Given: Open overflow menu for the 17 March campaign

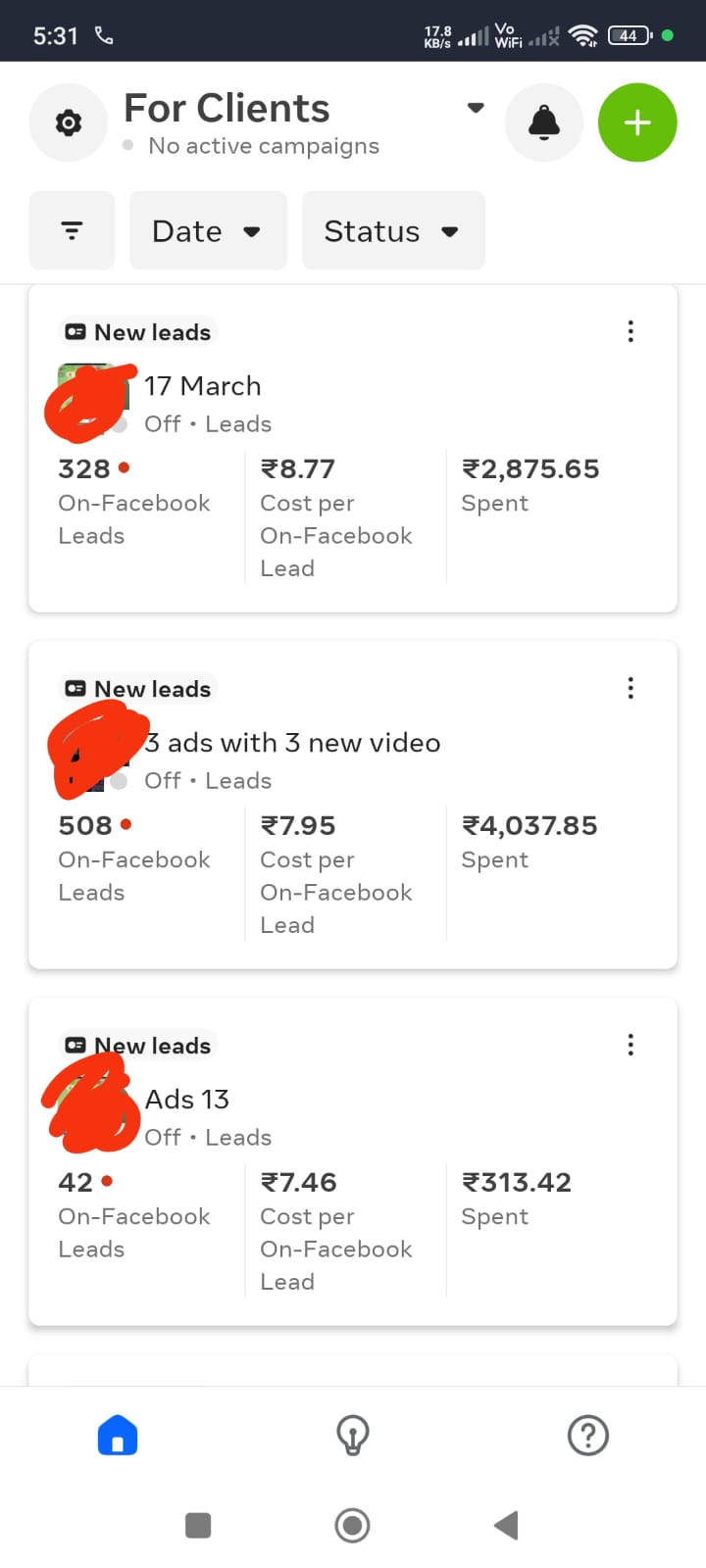Looking at the screenshot, I should pos(630,332).
